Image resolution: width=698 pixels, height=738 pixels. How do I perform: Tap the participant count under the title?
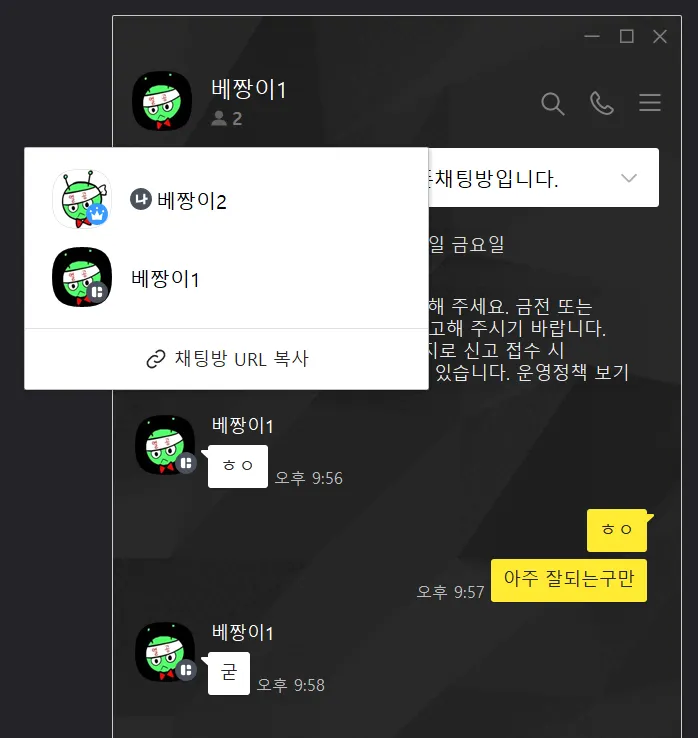(x=227, y=118)
